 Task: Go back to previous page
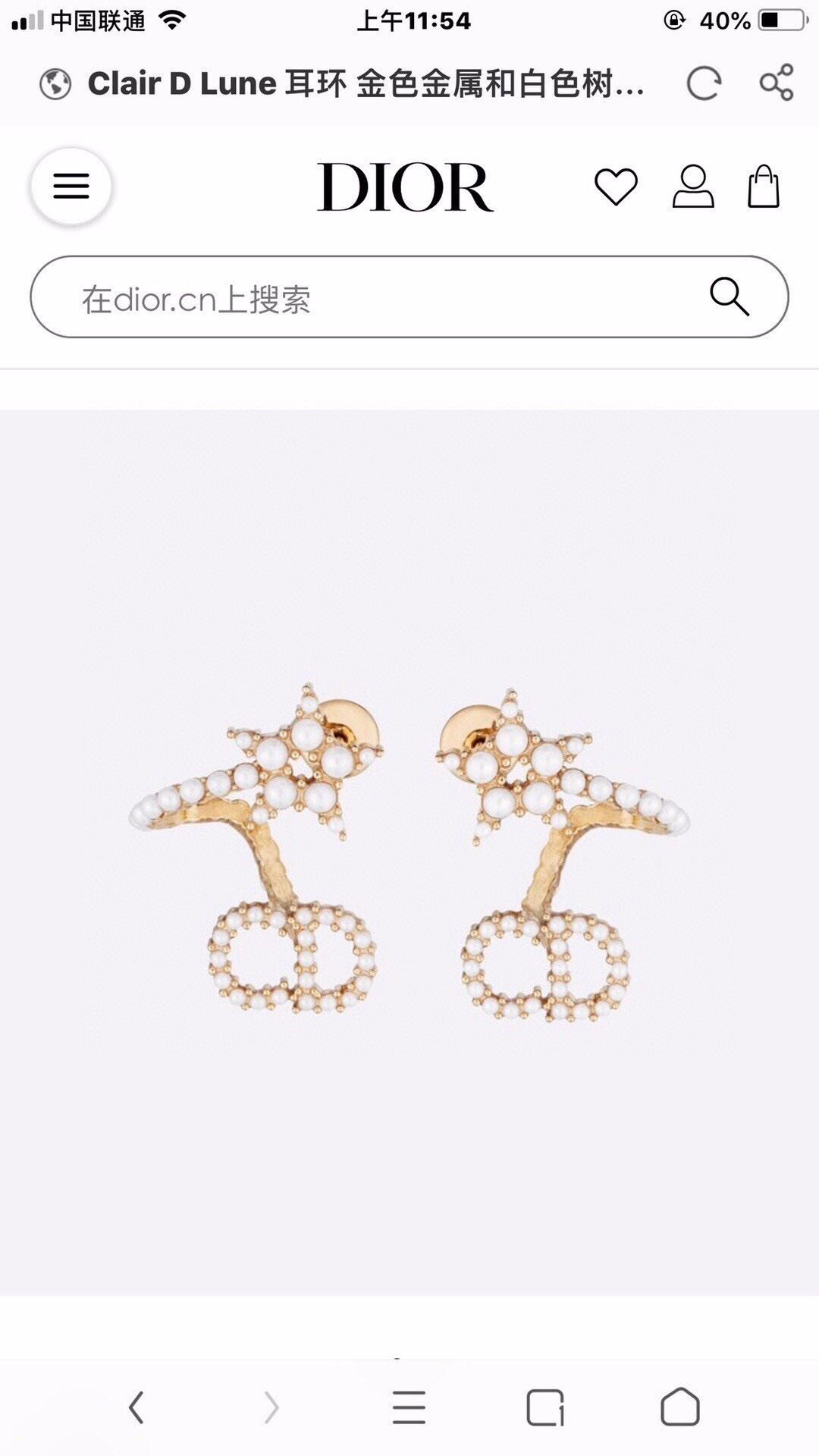pyautogui.click(x=136, y=1407)
